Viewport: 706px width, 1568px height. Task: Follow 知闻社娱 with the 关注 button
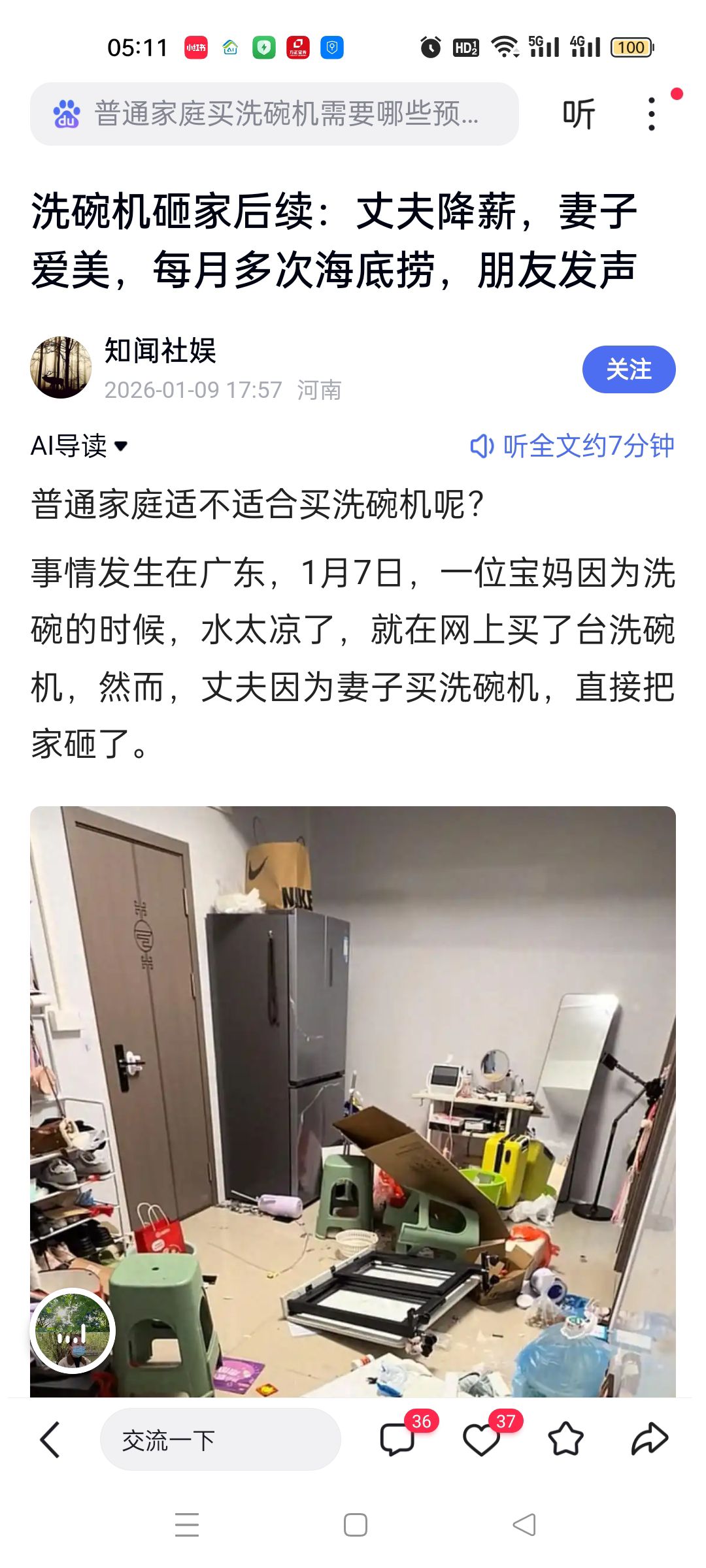tap(628, 369)
